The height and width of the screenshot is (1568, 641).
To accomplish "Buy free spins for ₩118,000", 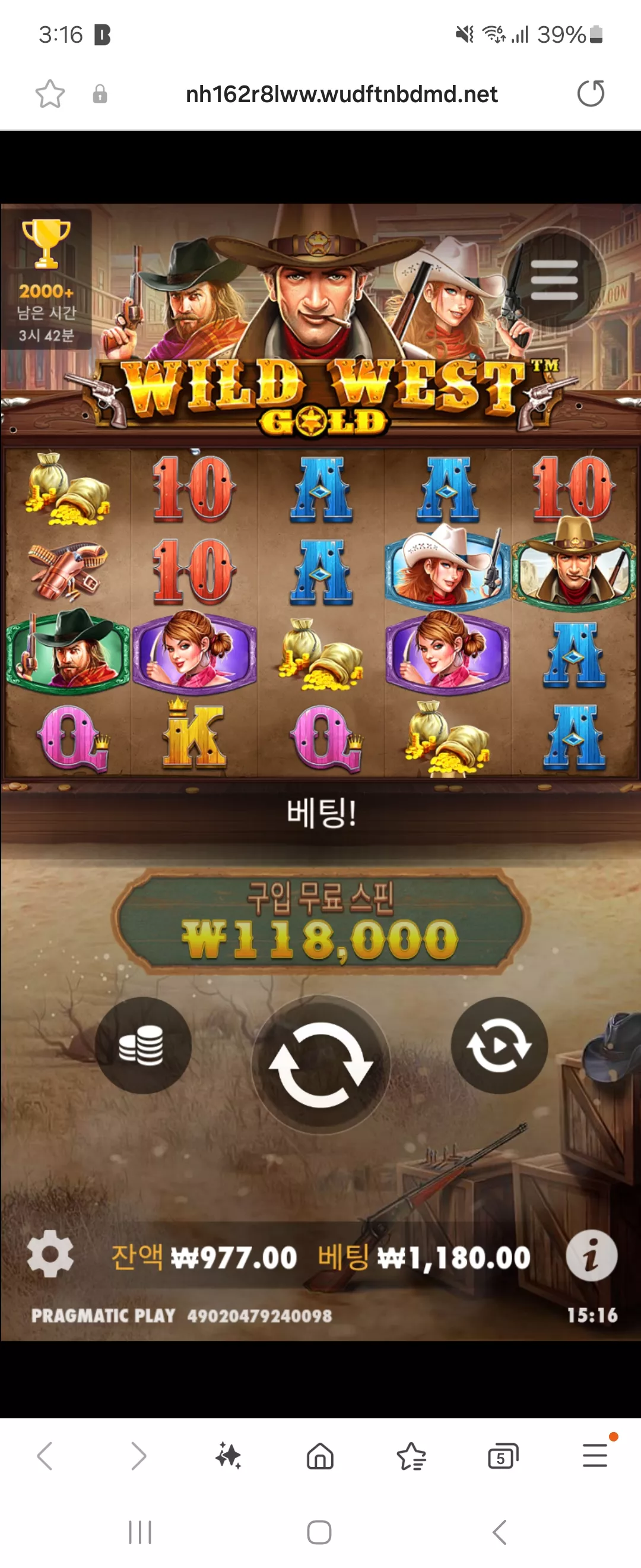I will pos(320,922).
